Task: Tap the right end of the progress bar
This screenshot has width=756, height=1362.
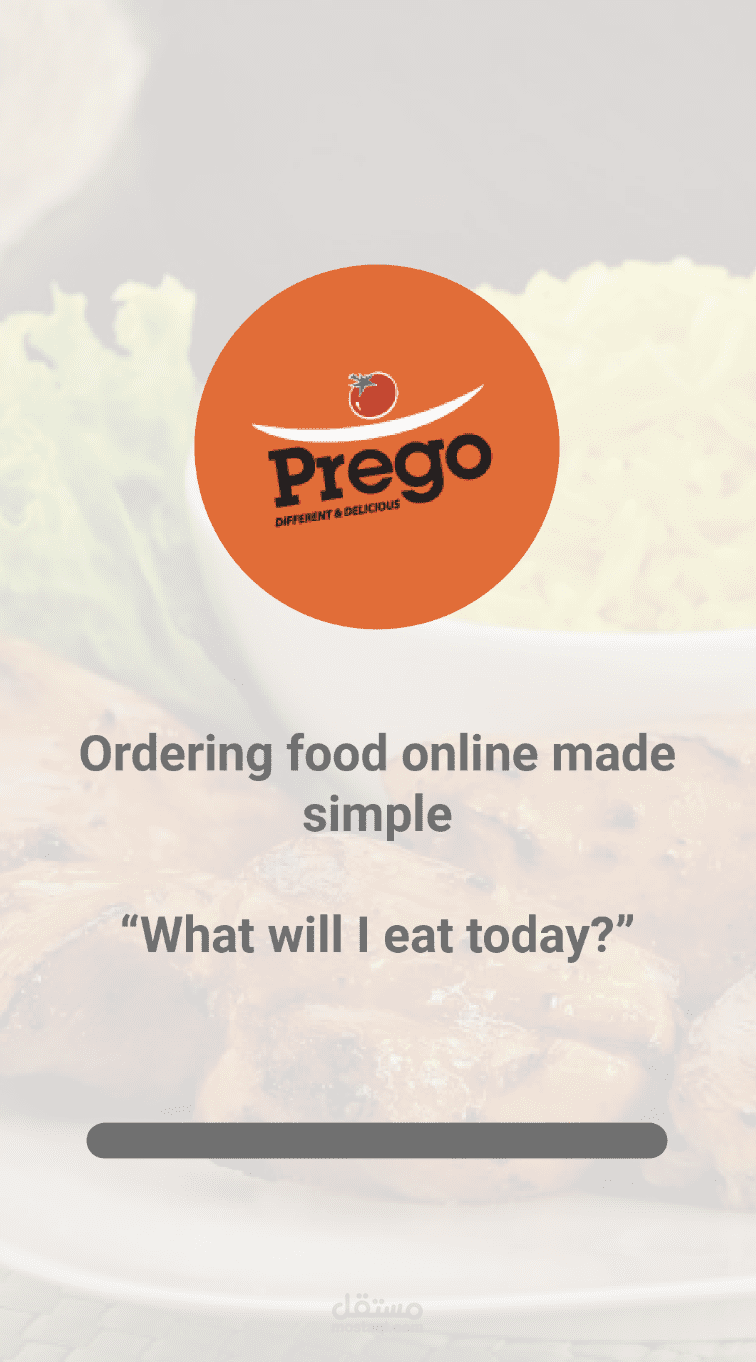Action: 650,1139
